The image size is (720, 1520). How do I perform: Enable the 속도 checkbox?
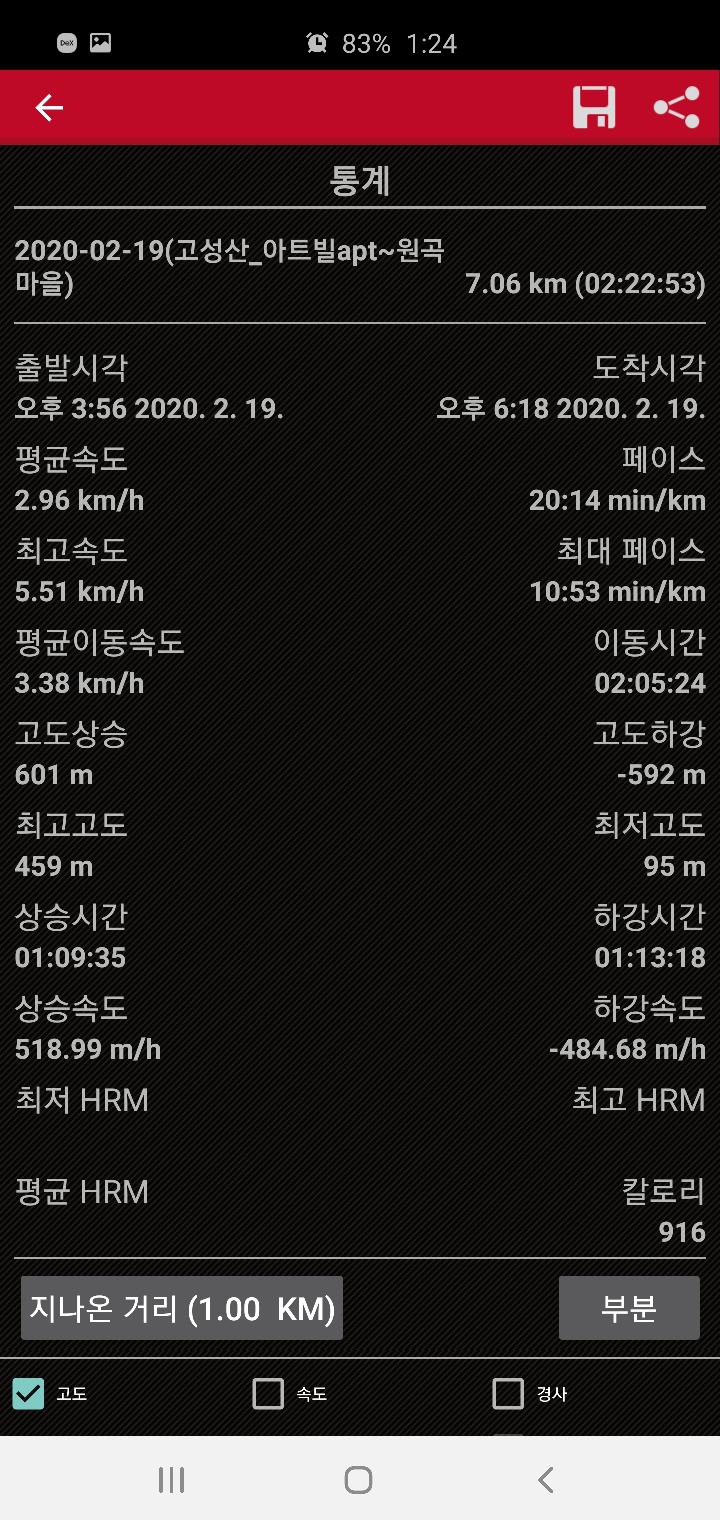268,1394
